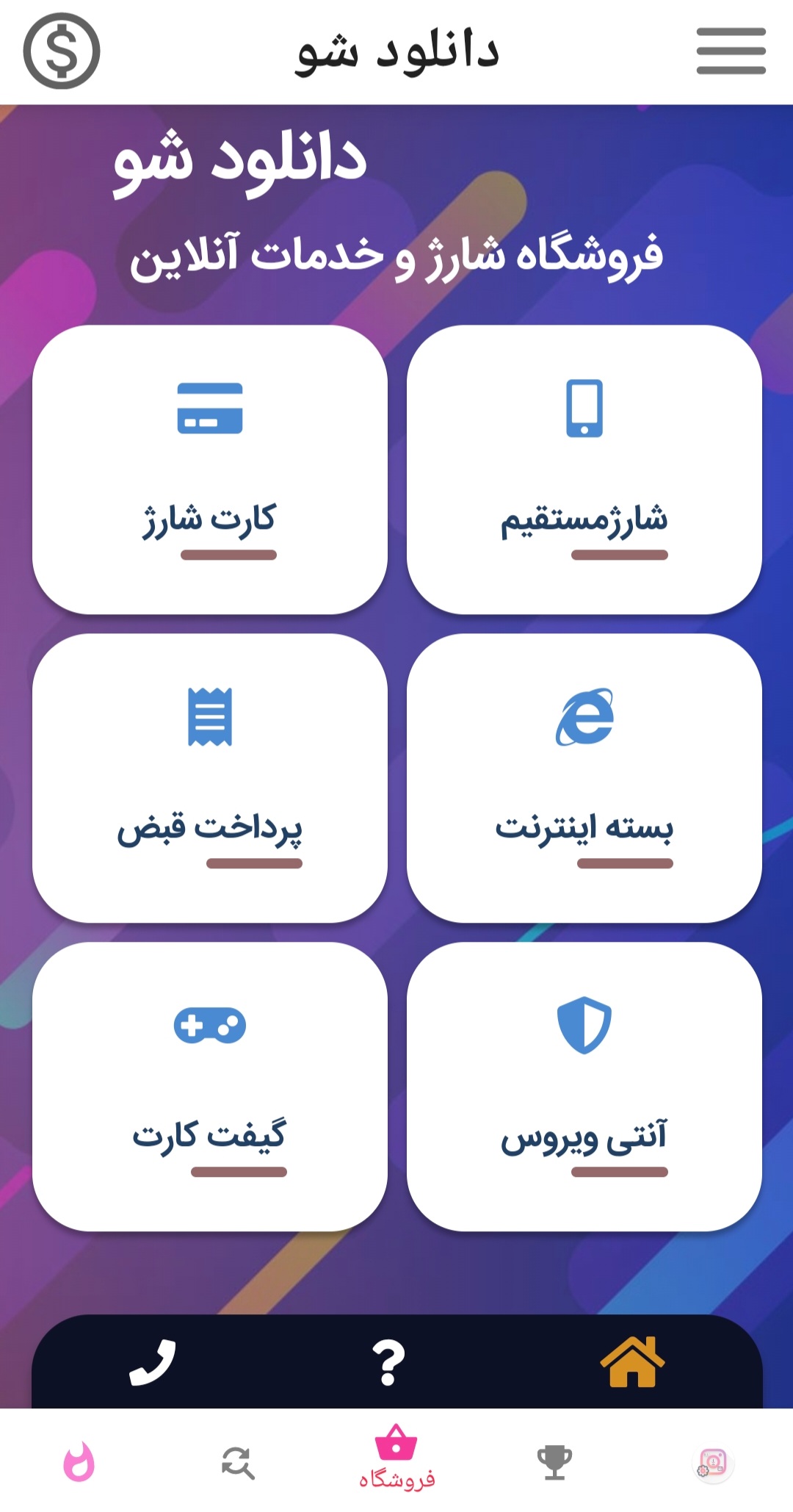
Task: Open the Instagram settings tab
Action: (x=712, y=1462)
